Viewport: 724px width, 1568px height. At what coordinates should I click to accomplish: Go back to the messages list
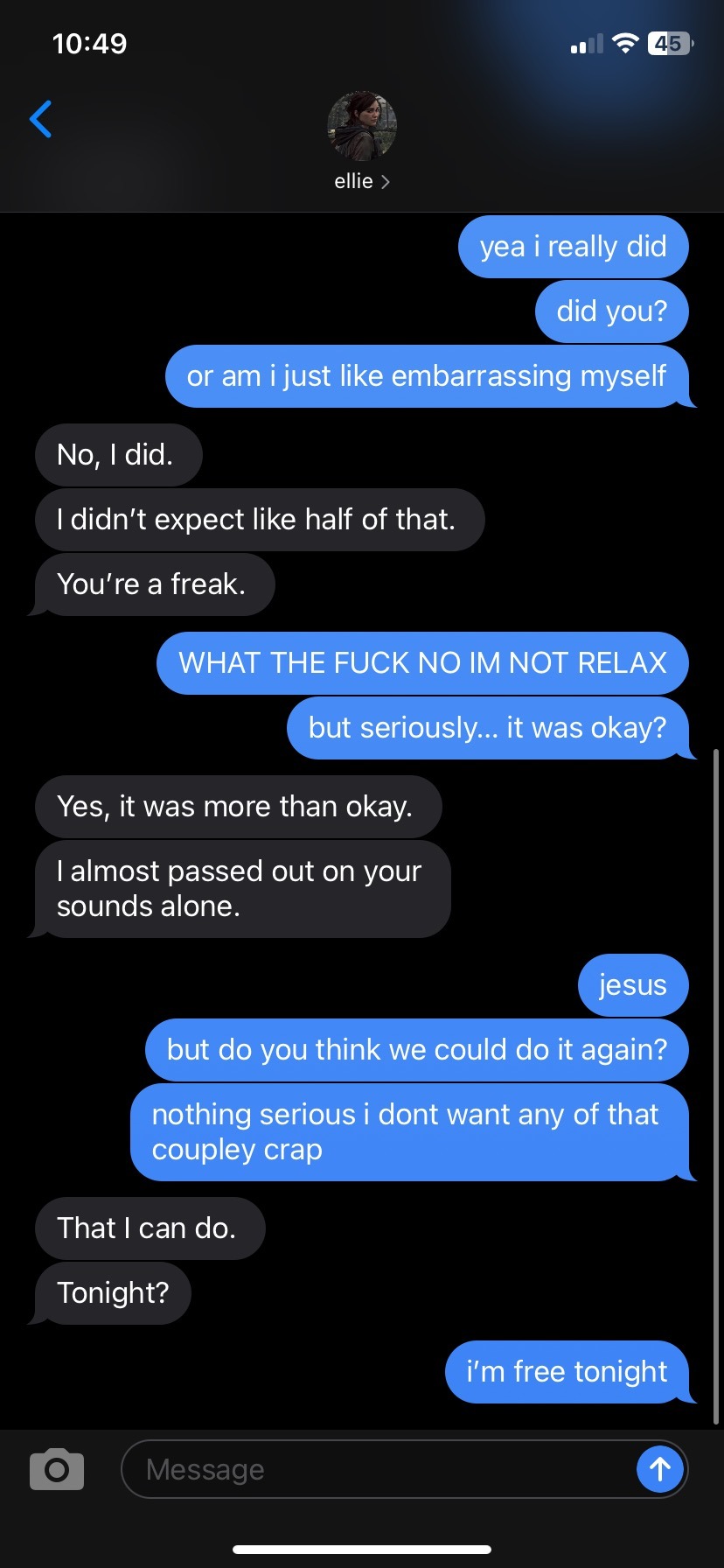click(41, 119)
